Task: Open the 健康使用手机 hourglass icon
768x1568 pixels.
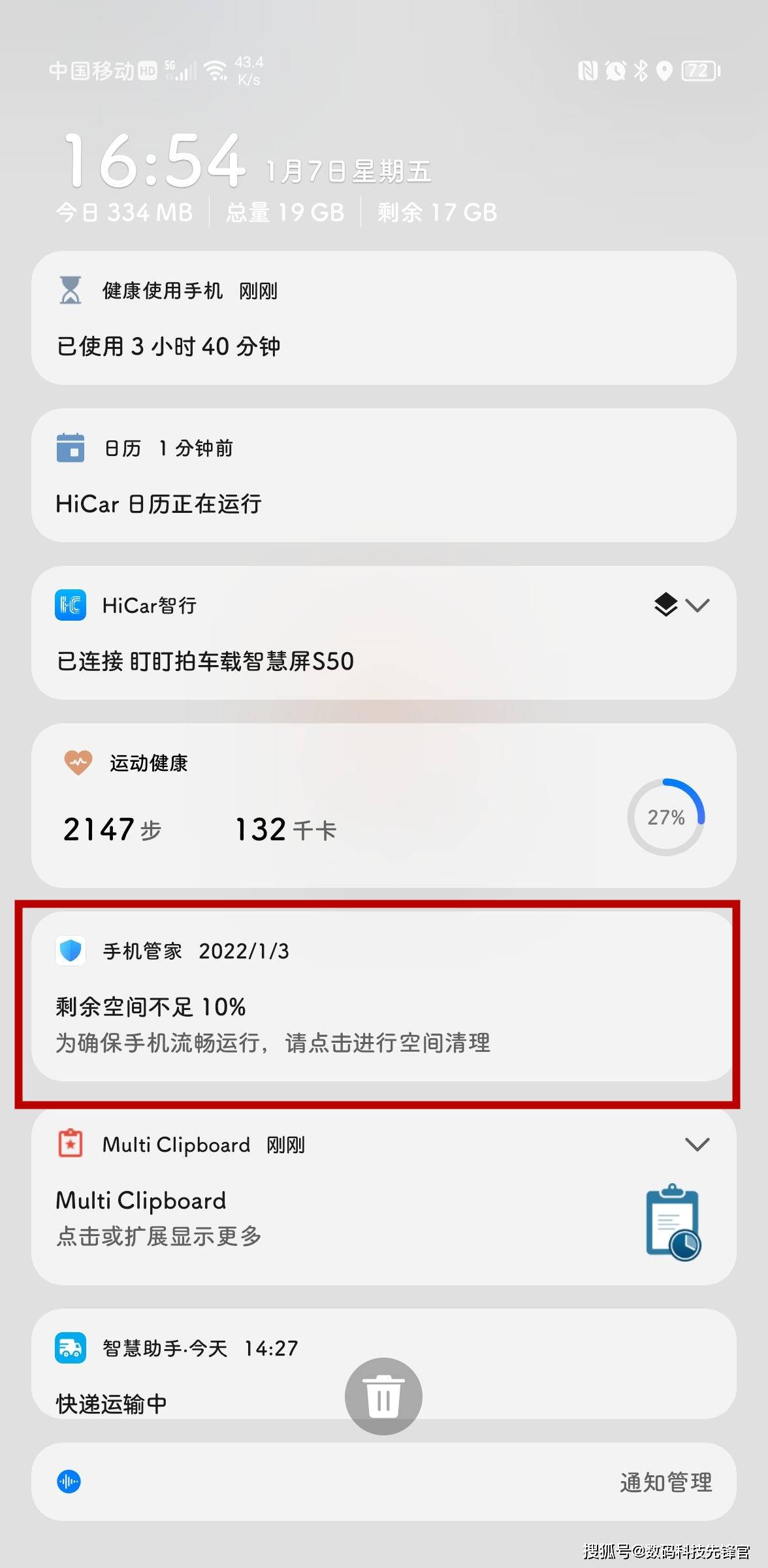Action: (70, 289)
